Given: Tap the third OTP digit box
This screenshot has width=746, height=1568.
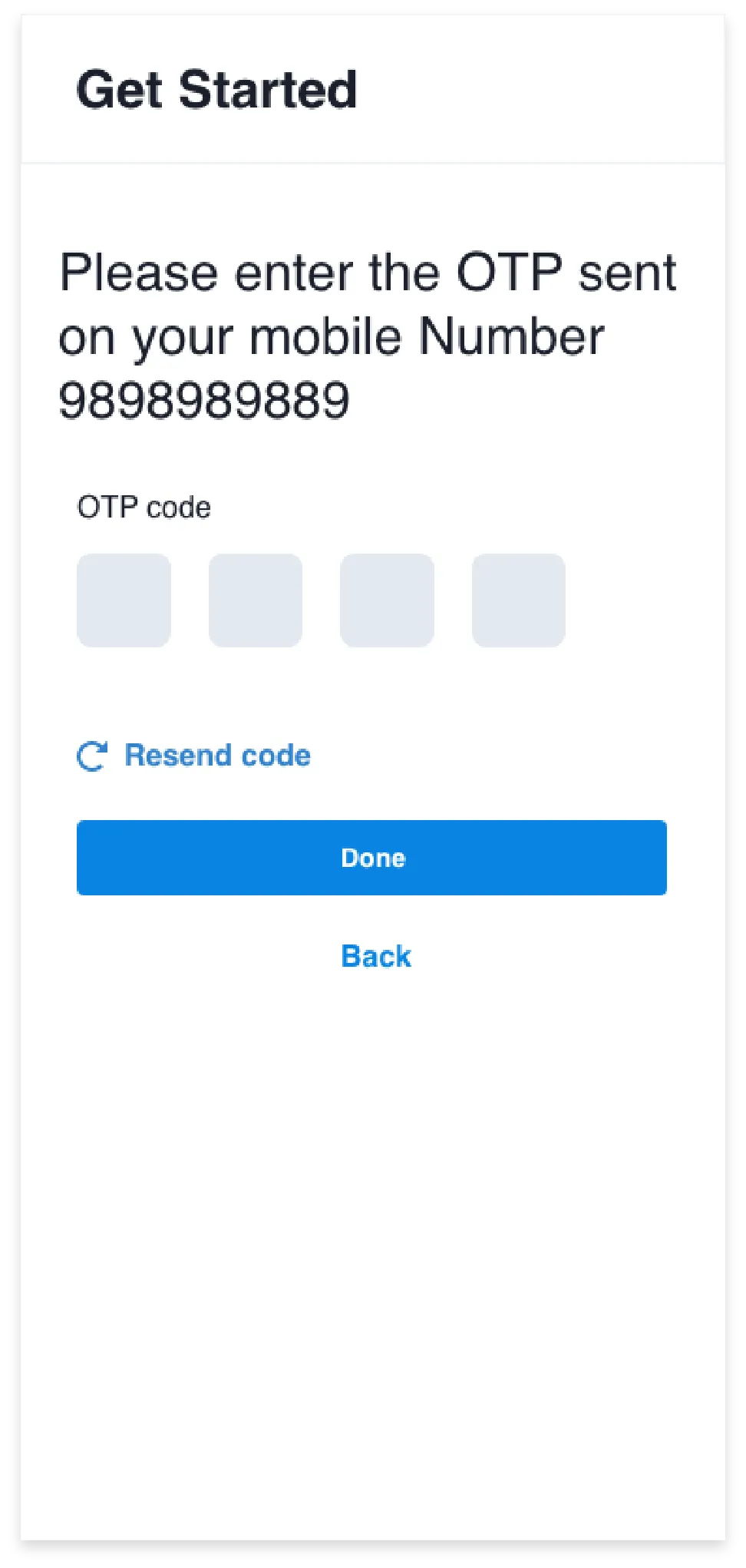Looking at the screenshot, I should pos(387,600).
